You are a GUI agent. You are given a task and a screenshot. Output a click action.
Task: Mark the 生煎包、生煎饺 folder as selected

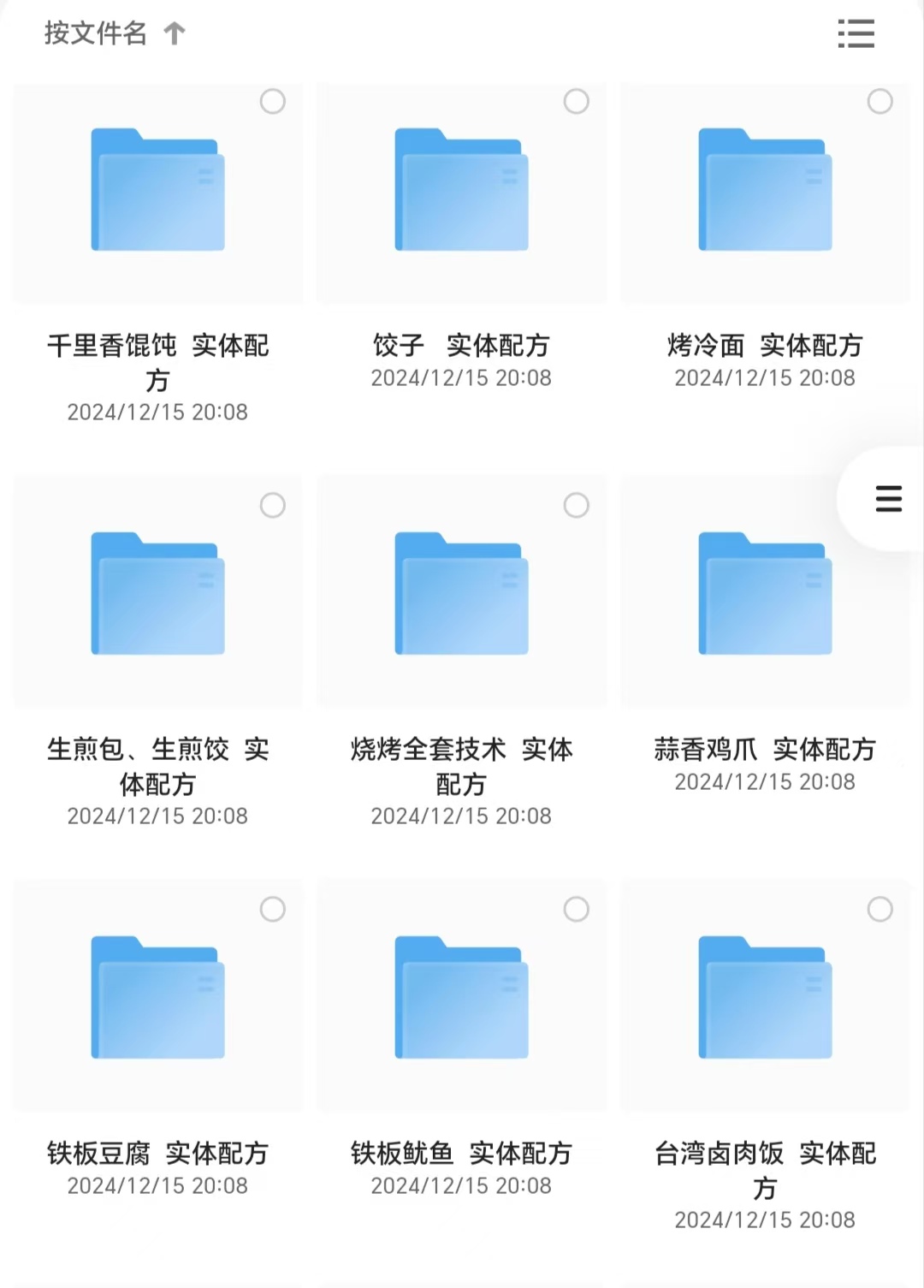pos(273,506)
